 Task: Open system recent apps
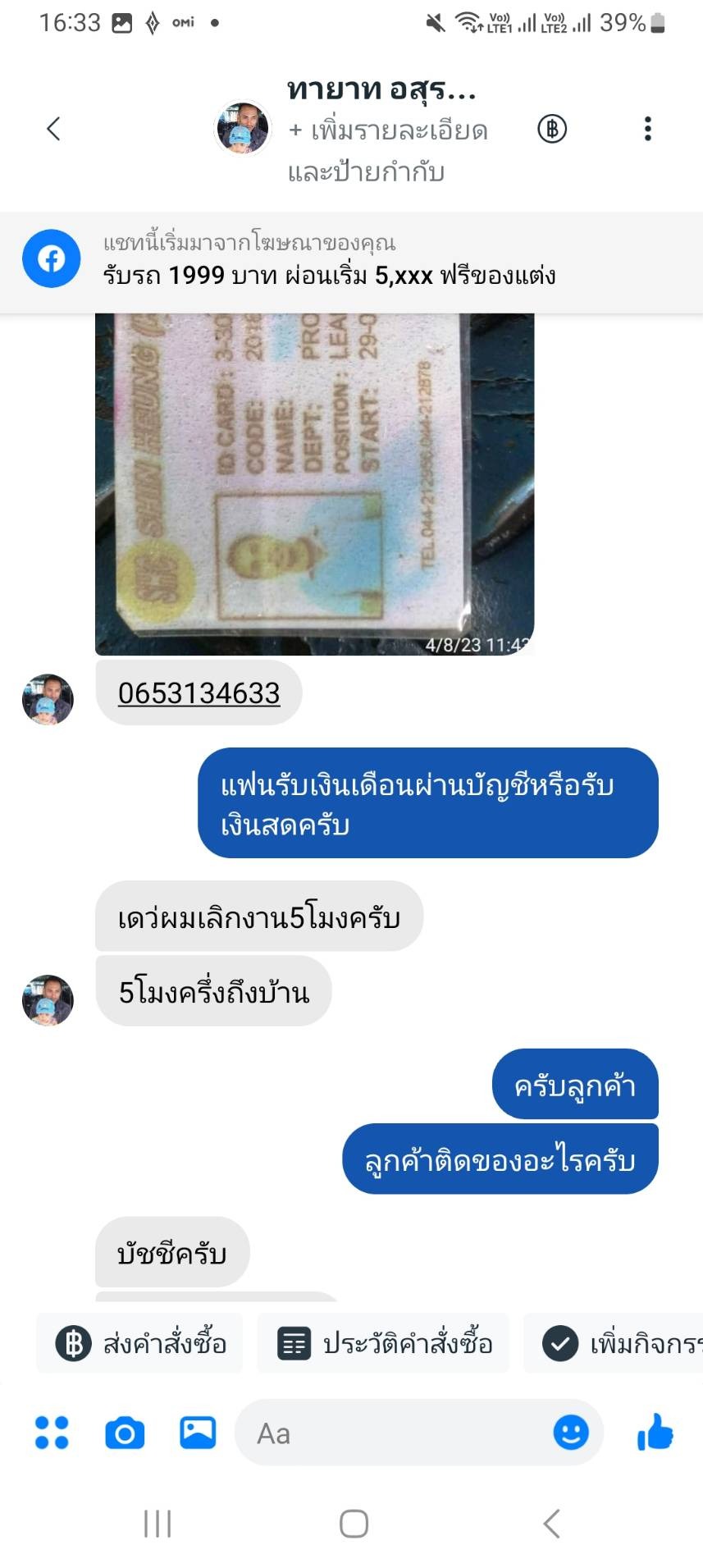pyautogui.click(x=157, y=1524)
